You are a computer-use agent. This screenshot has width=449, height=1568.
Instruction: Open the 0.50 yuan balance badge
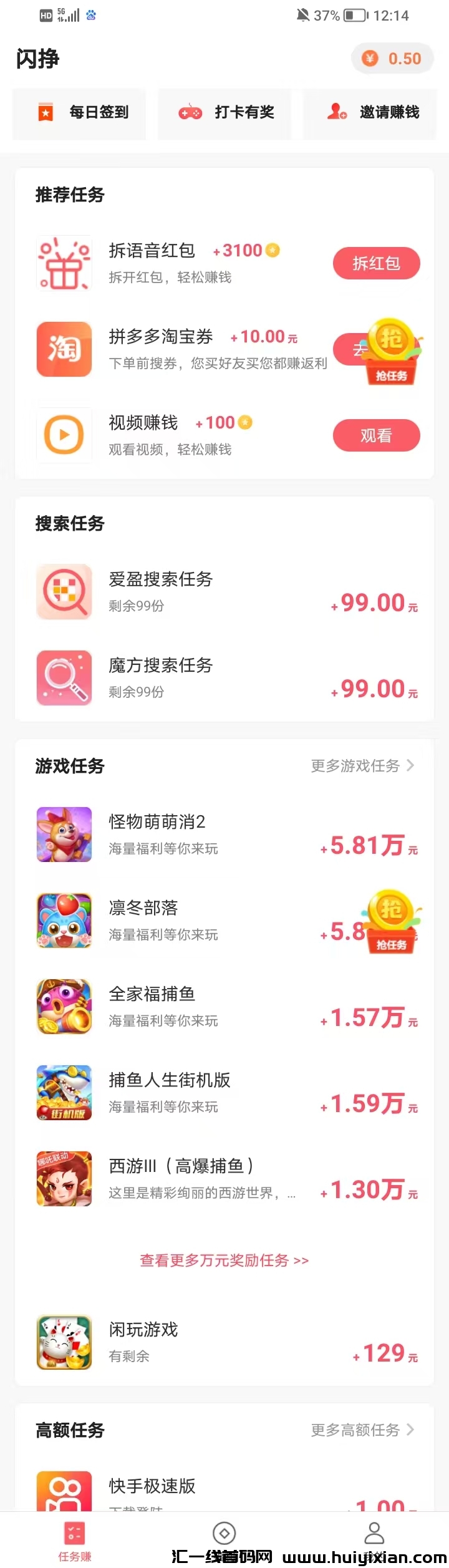click(392, 59)
